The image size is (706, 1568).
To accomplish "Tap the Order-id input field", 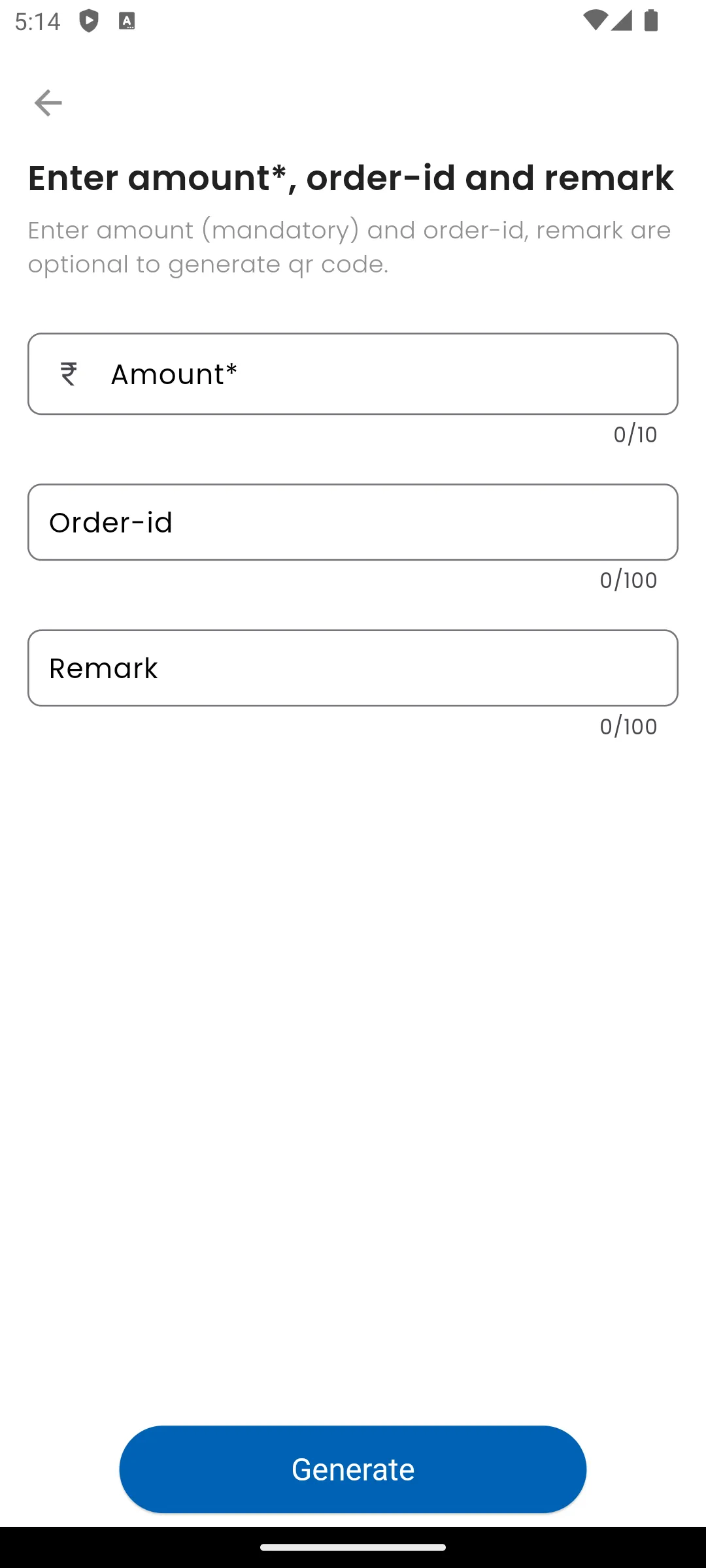I will coord(353,522).
